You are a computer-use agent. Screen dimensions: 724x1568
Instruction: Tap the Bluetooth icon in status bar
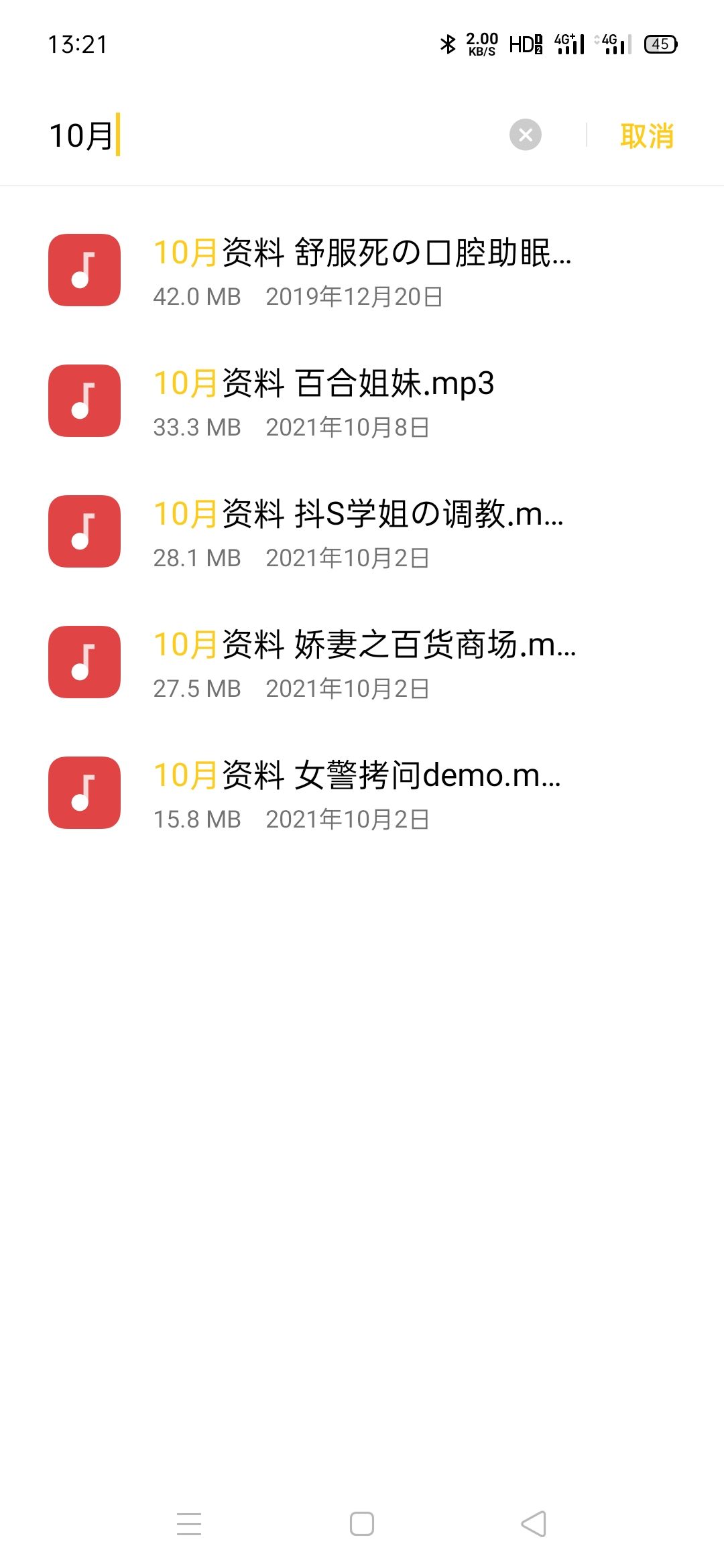[x=444, y=44]
